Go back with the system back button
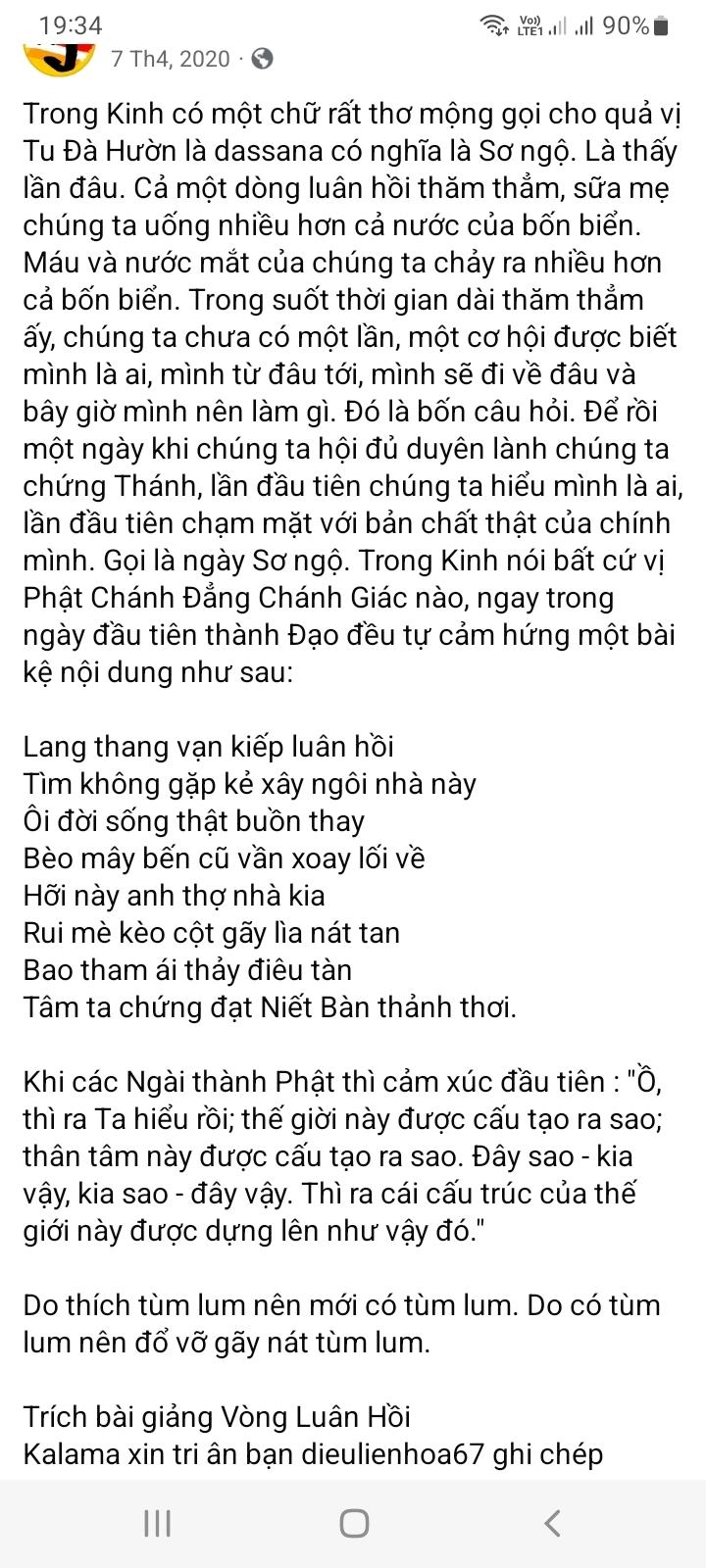The height and width of the screenshot is (1568, 706). point(552,1523)
